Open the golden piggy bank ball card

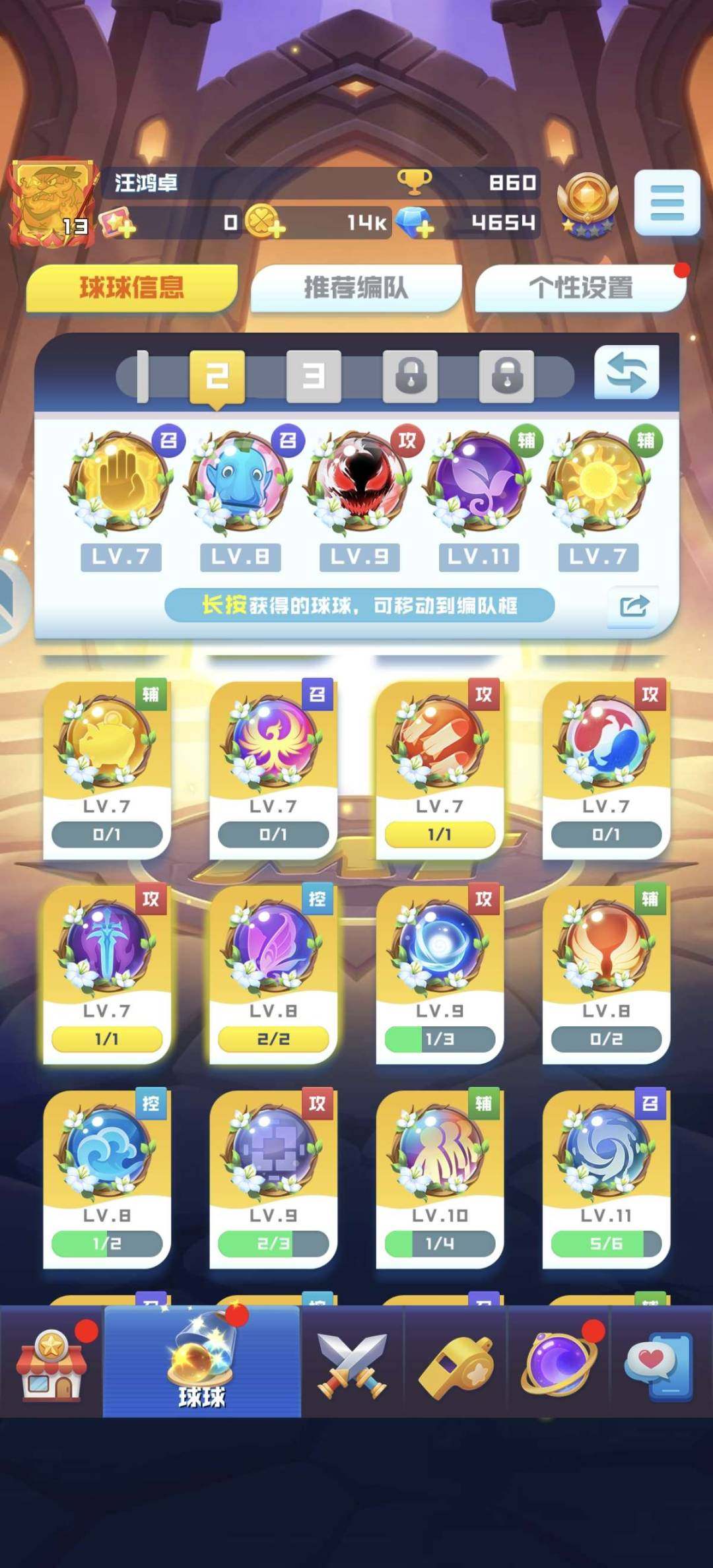tap(107, 769)
